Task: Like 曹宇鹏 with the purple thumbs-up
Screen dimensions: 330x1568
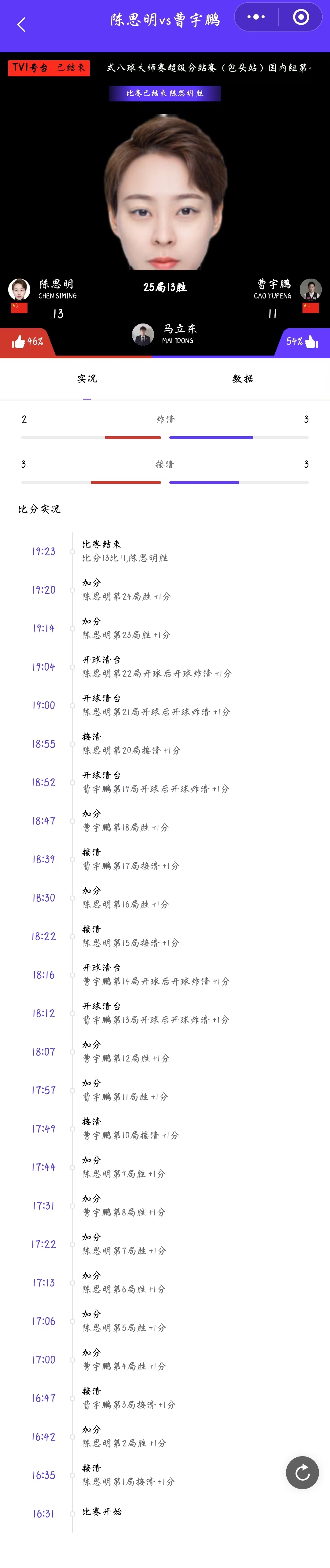Action: 312,342
